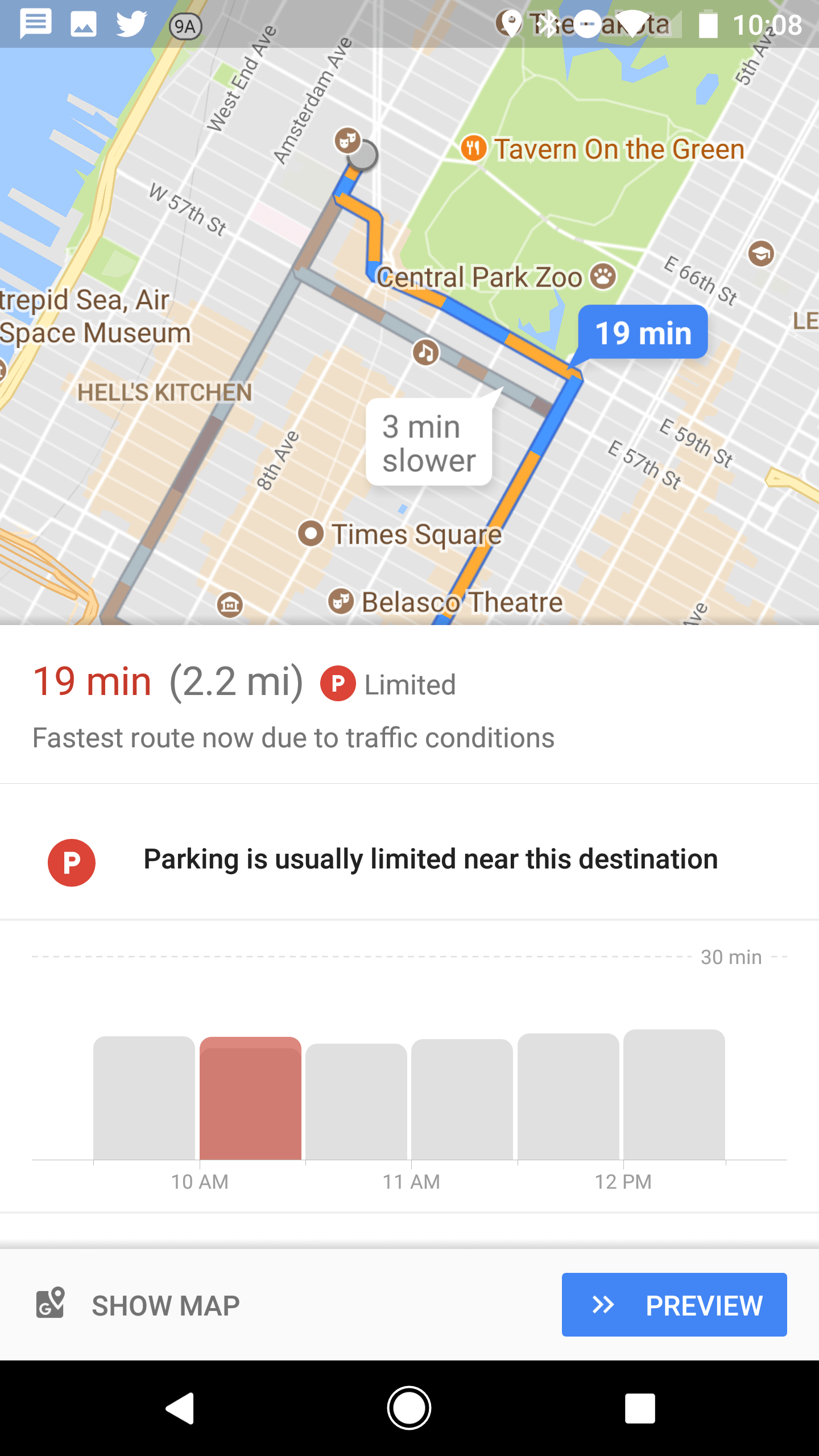
Task: Open the Twitter notification in the status bar
Action: [x=131, y=23]
